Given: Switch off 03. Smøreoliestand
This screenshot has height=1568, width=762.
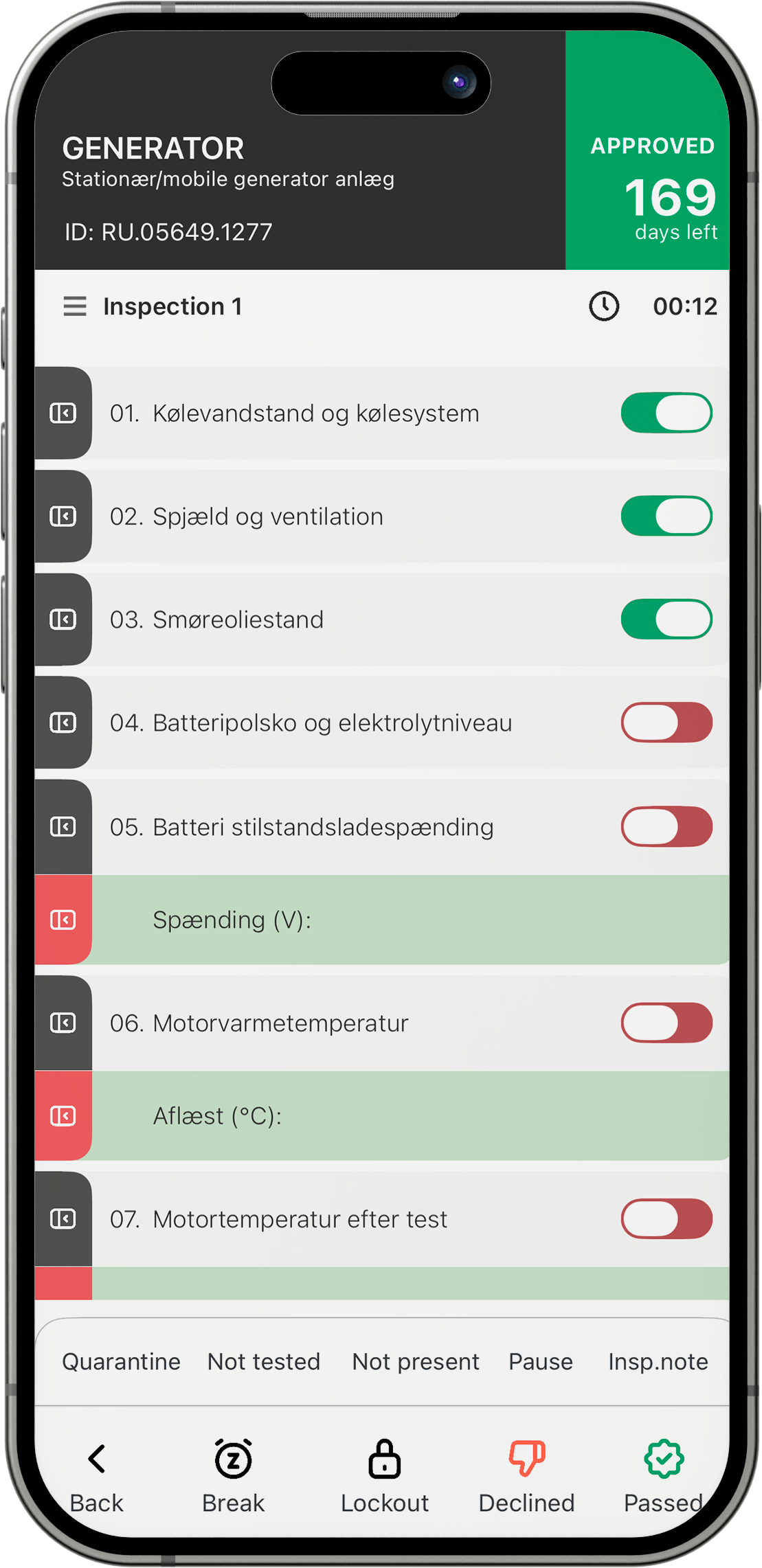Looking at the screenshot, I should [x=666, y=620].
